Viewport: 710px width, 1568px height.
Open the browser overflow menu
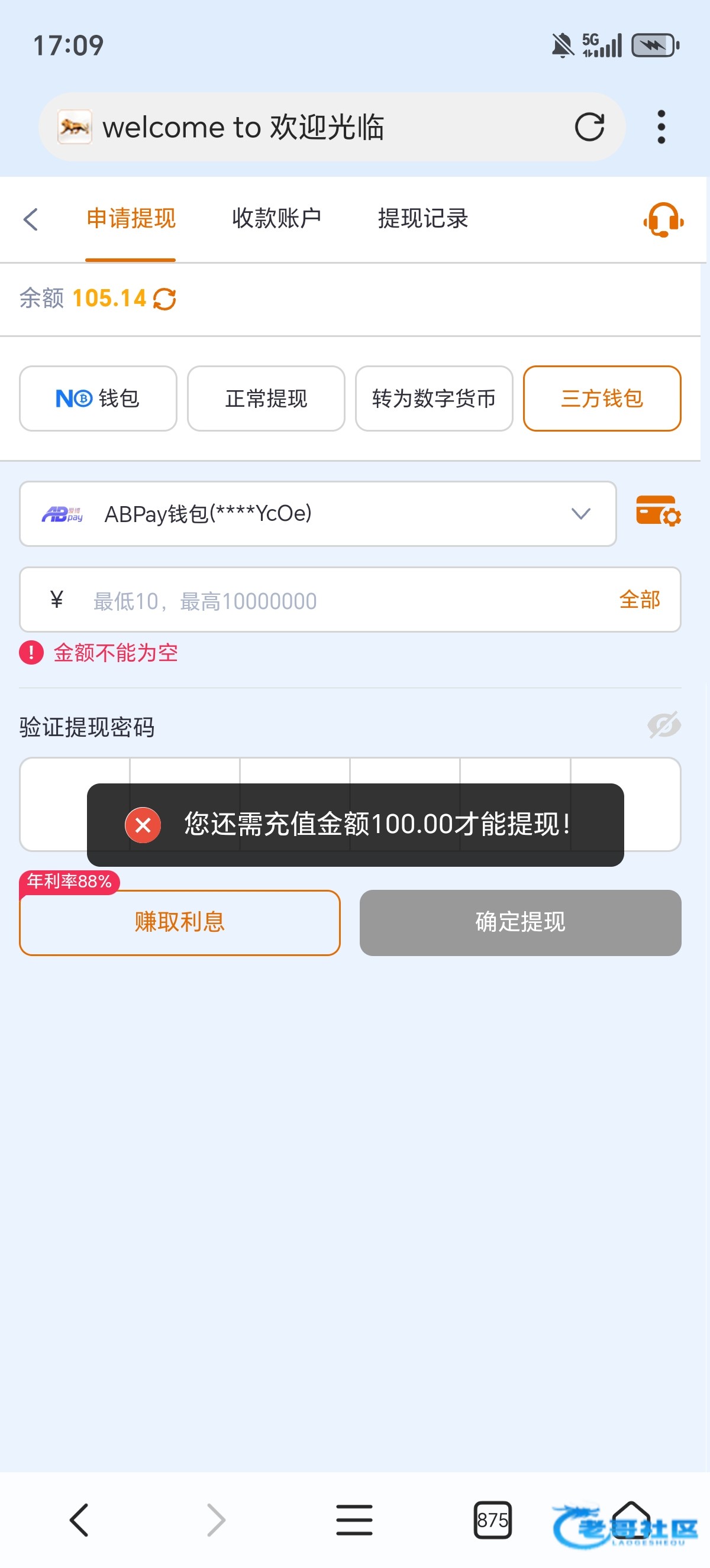pyautogui.click(x=661, y=127)
